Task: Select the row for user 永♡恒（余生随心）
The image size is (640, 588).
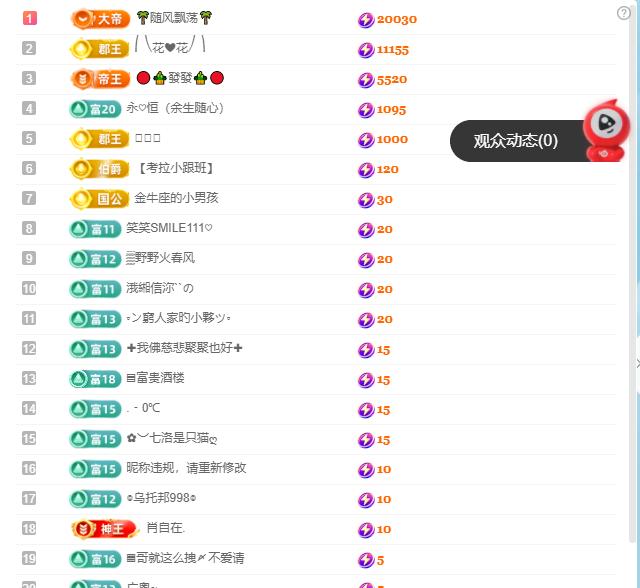Action: point(175,108)
